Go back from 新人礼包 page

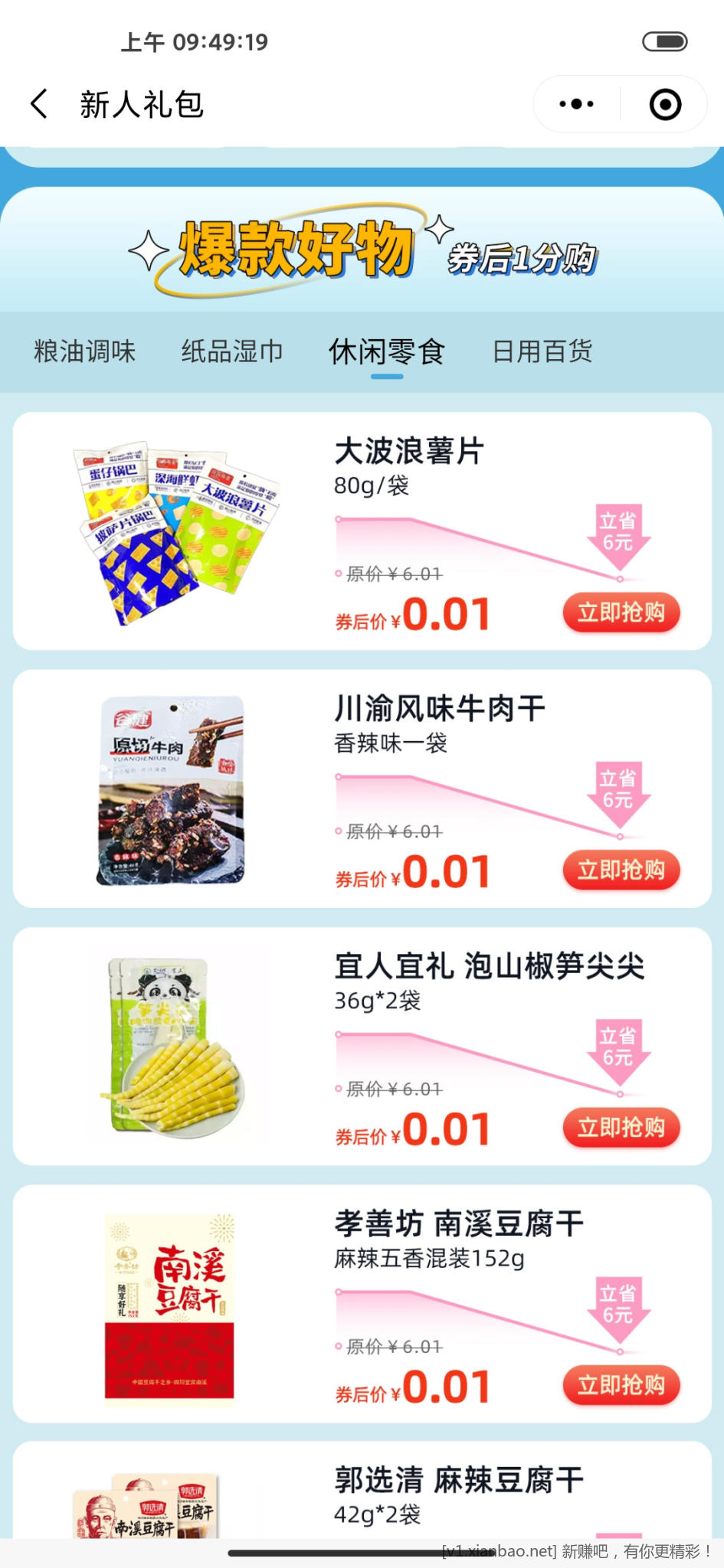point(40,104)
